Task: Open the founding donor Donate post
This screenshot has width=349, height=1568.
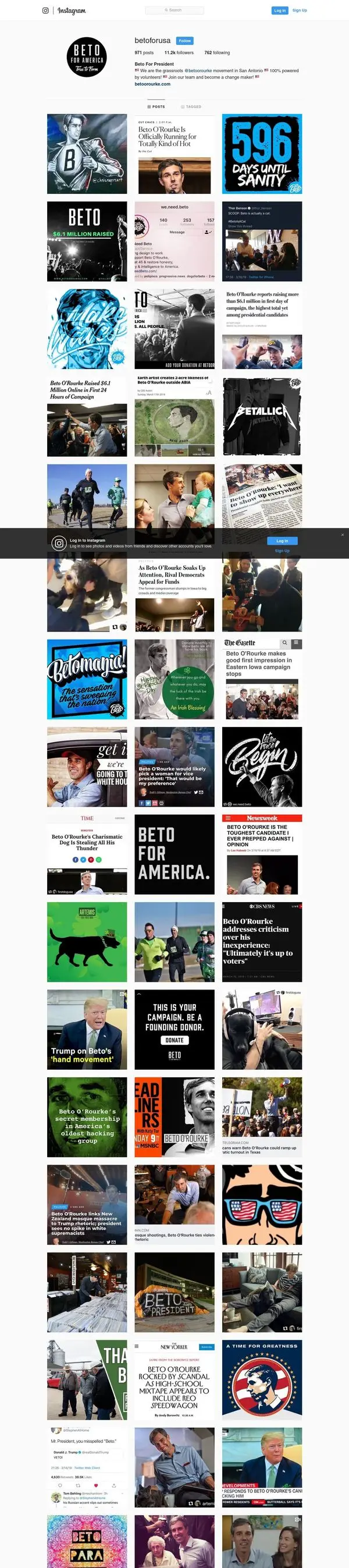Action: [x=174, y=1030]
